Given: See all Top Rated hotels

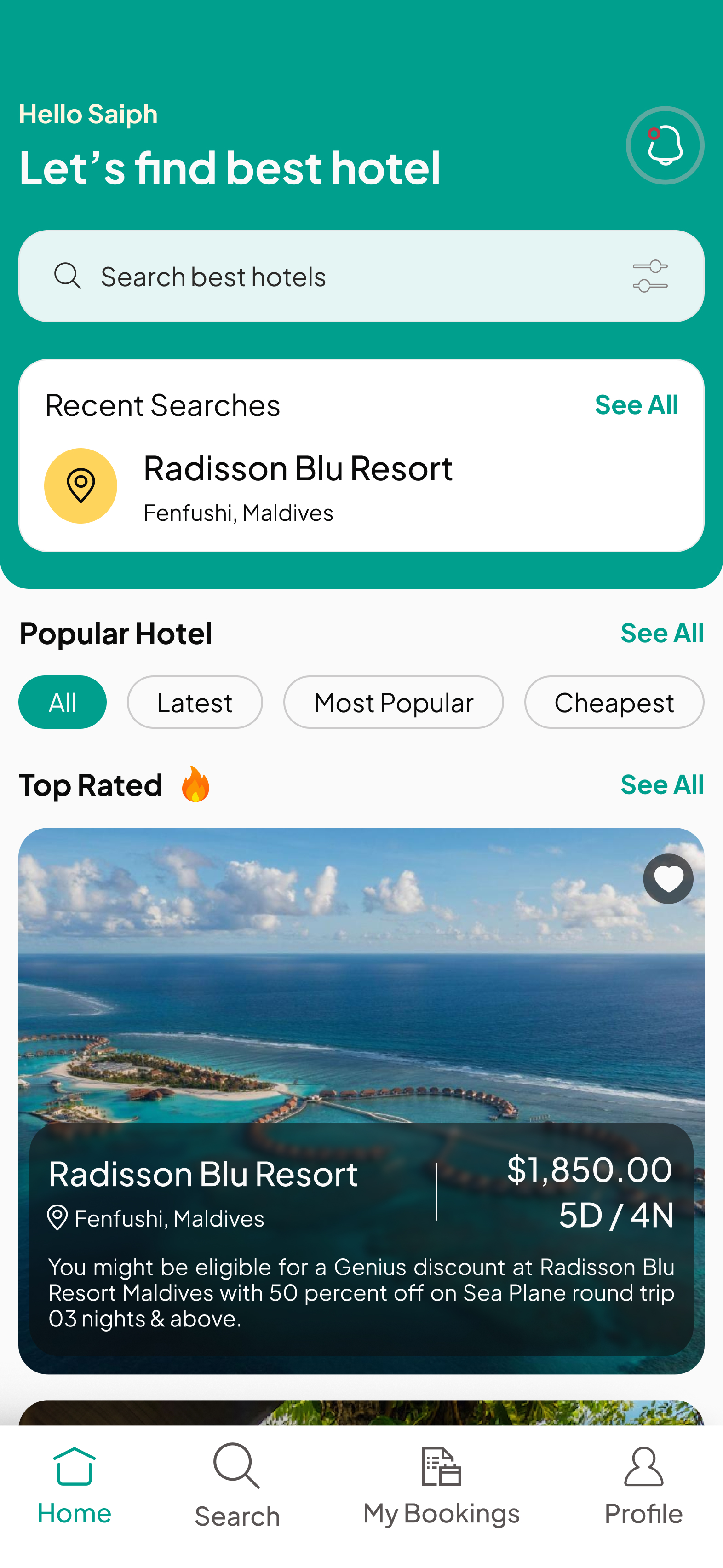Looking at the screenshot, I should 661,784.
